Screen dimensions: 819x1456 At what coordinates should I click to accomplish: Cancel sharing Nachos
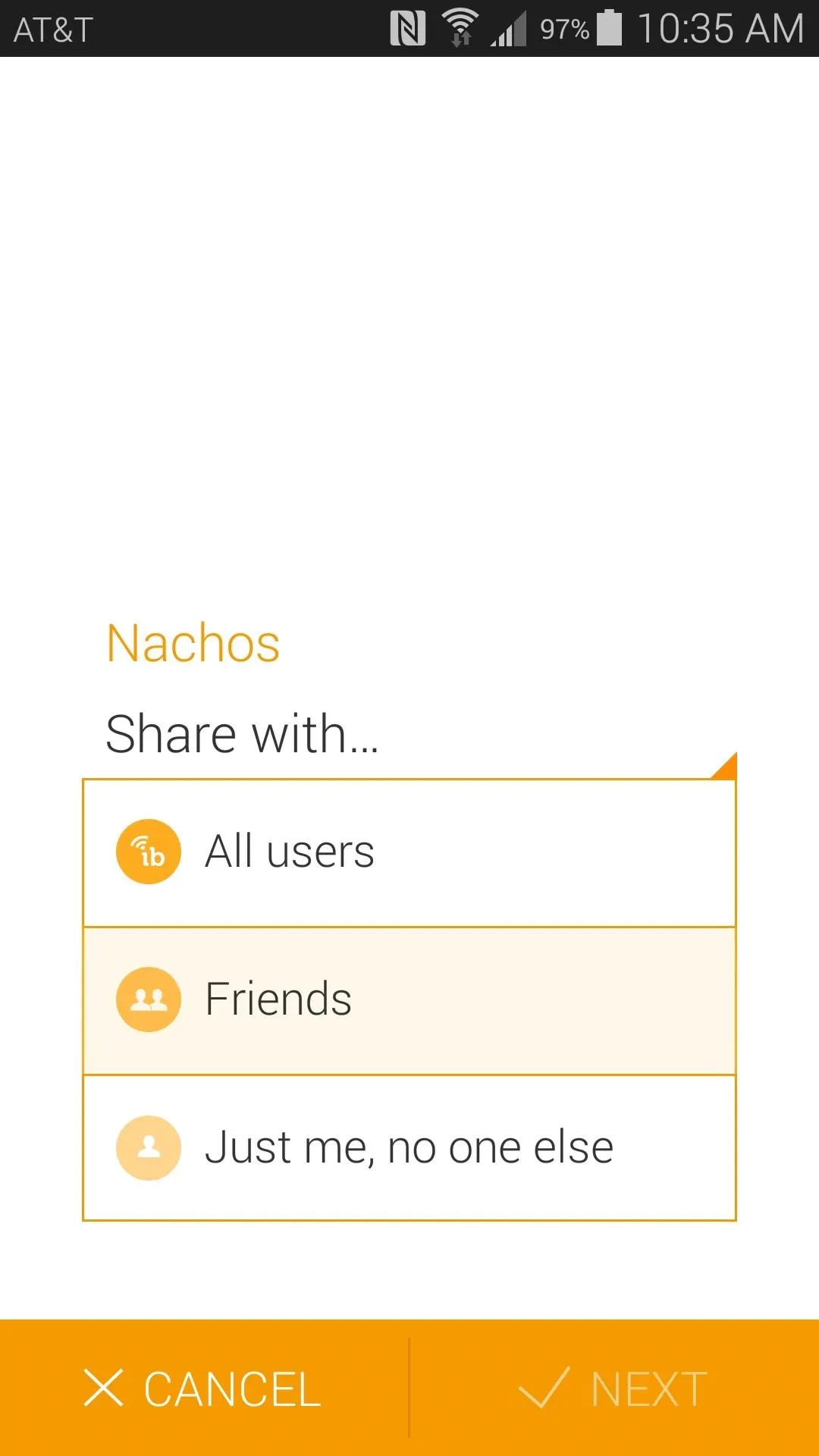coord(204,1388)
